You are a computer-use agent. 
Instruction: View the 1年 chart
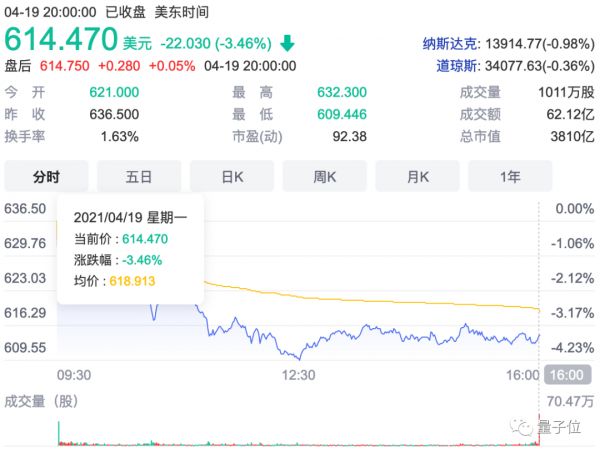click(510, 177)
